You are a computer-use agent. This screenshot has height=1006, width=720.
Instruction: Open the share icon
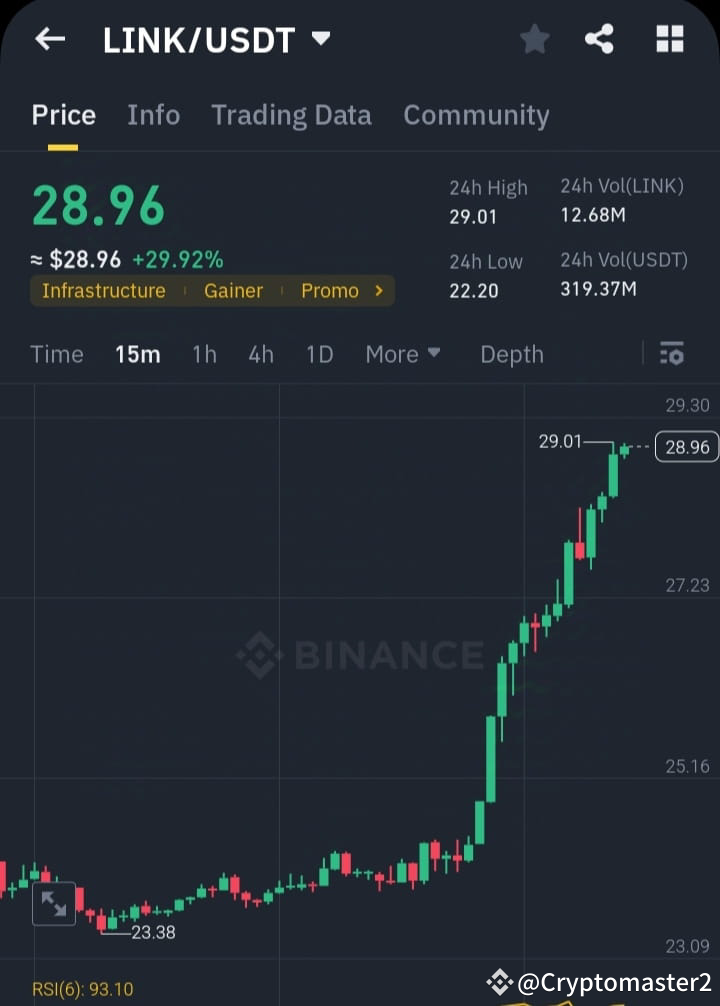pyautogui.click(x=600, y=39)
